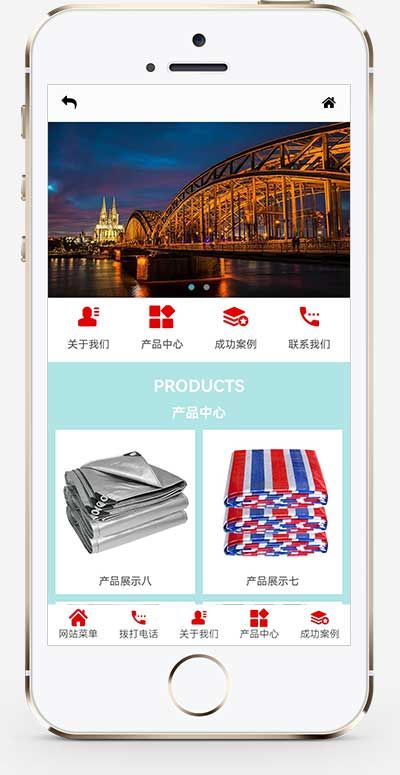
Task: Open the home icon in the header
Action: pyautogui.click(x=329, y=102)
